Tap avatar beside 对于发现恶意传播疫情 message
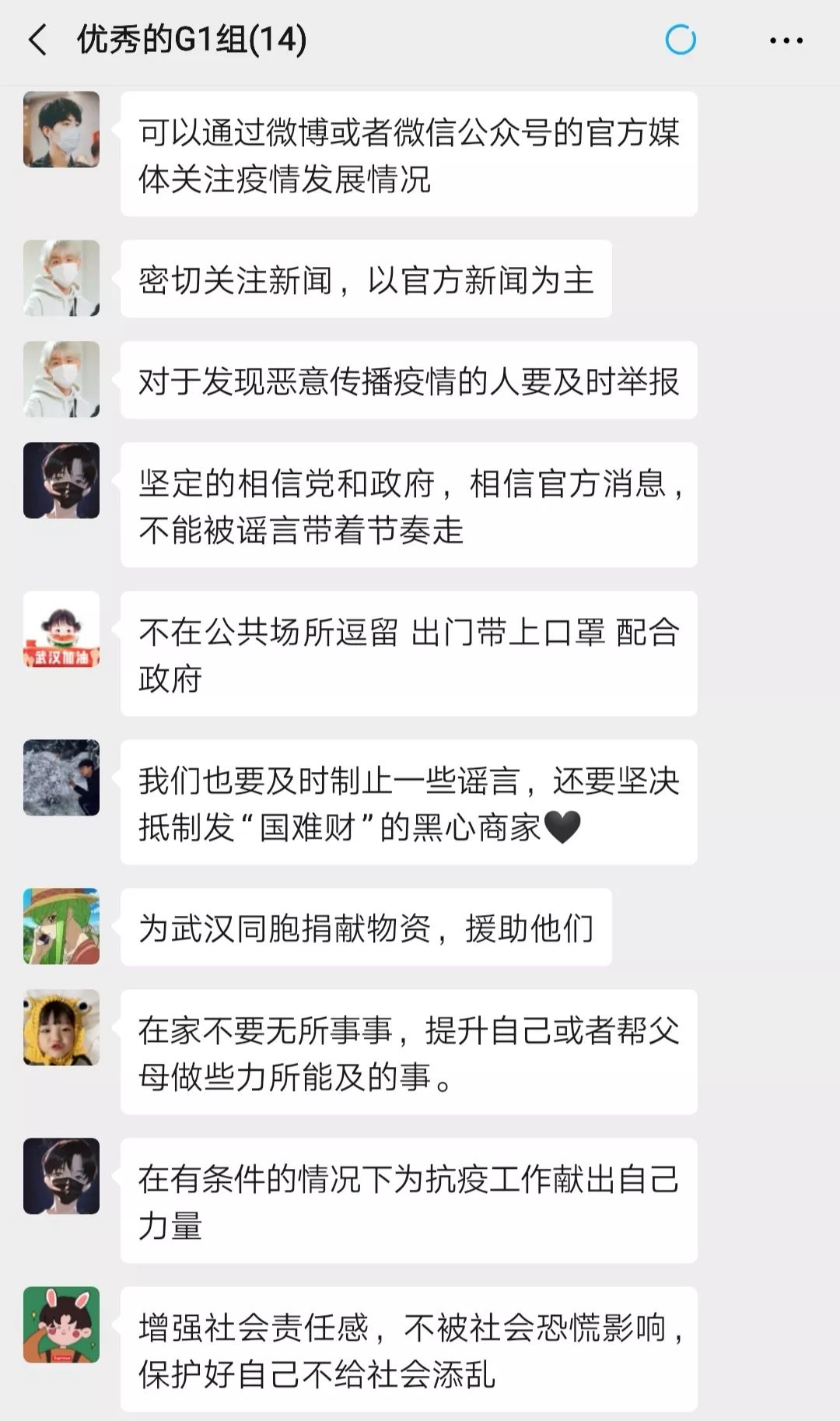This screenshot has height=1421, width=840. click(x=61, y=379)
